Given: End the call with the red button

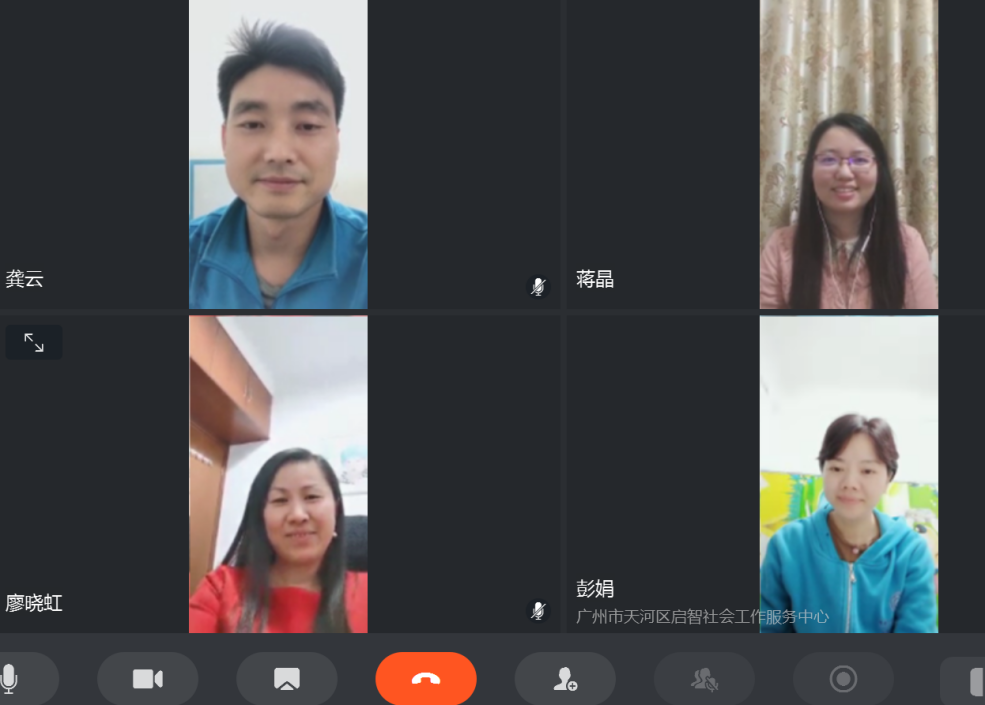Looking at the screenshot, I should tap(426, 680).
